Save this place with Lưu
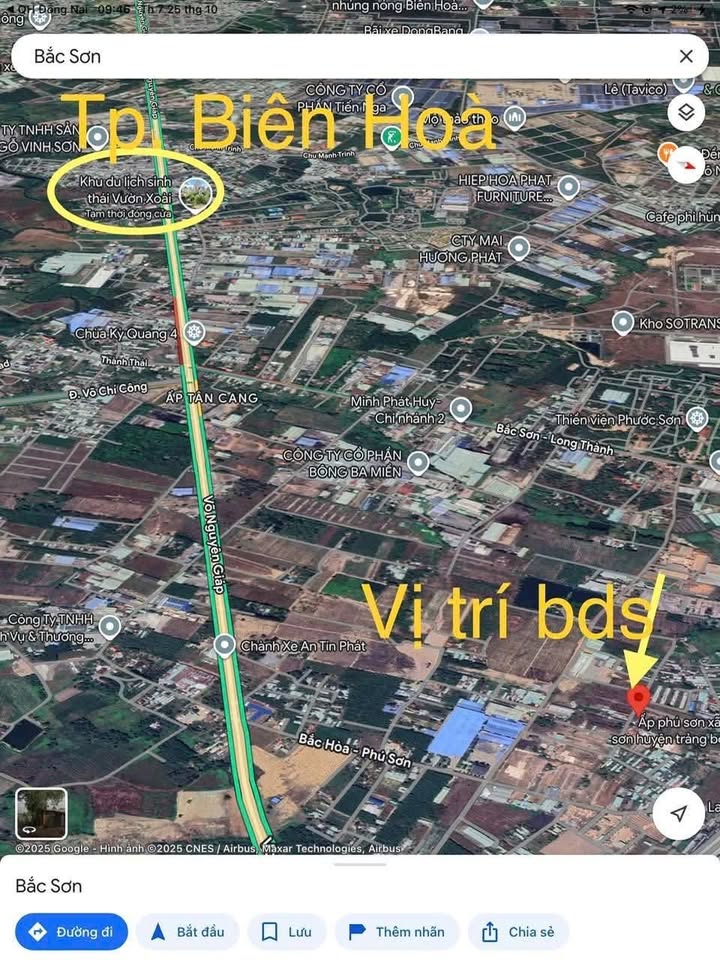Image resolution: width=720 pixels, height=960 pixels. click(x=286, y=931)
